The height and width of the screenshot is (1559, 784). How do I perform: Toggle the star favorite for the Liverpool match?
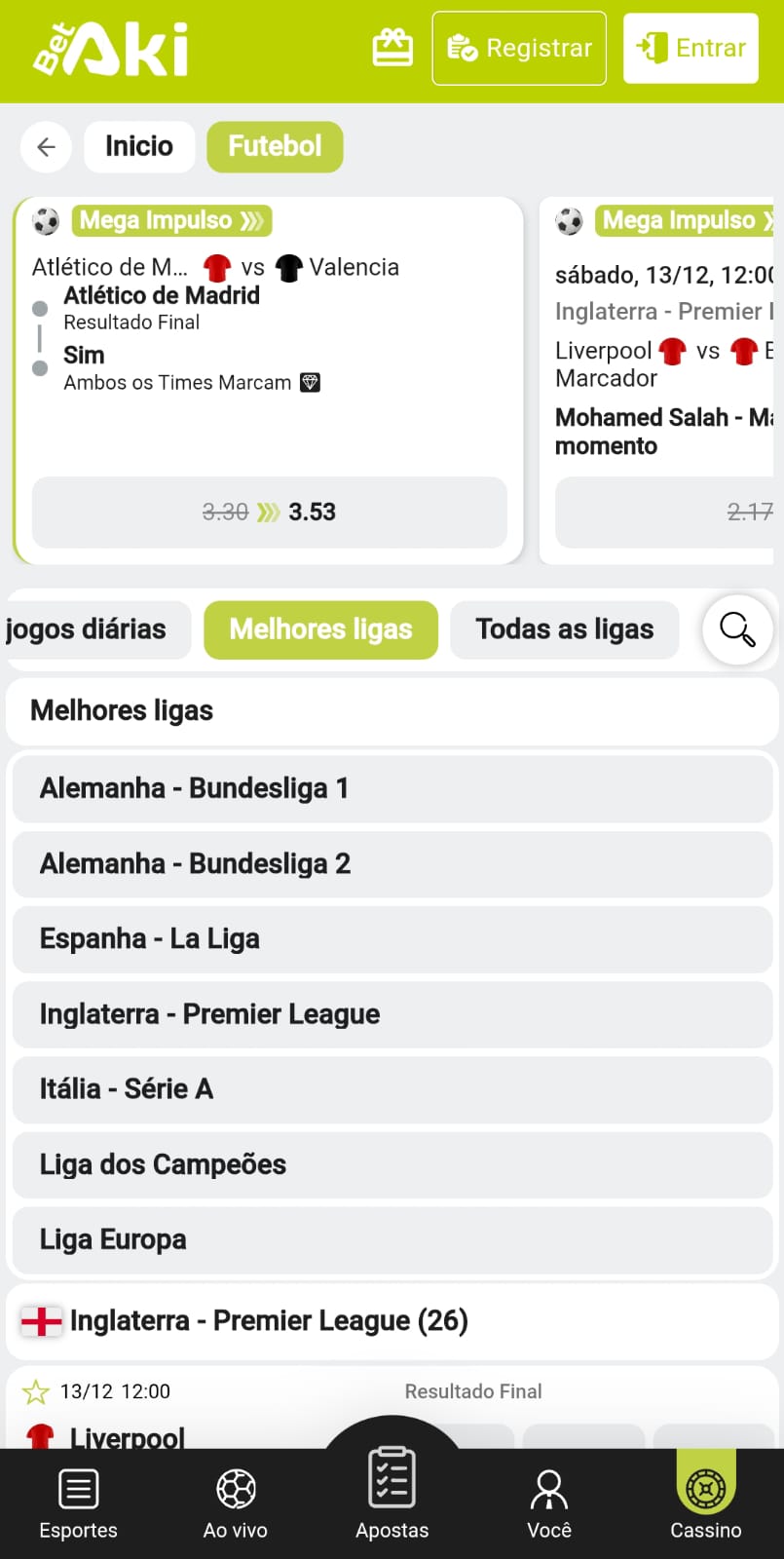(36, 1391)
